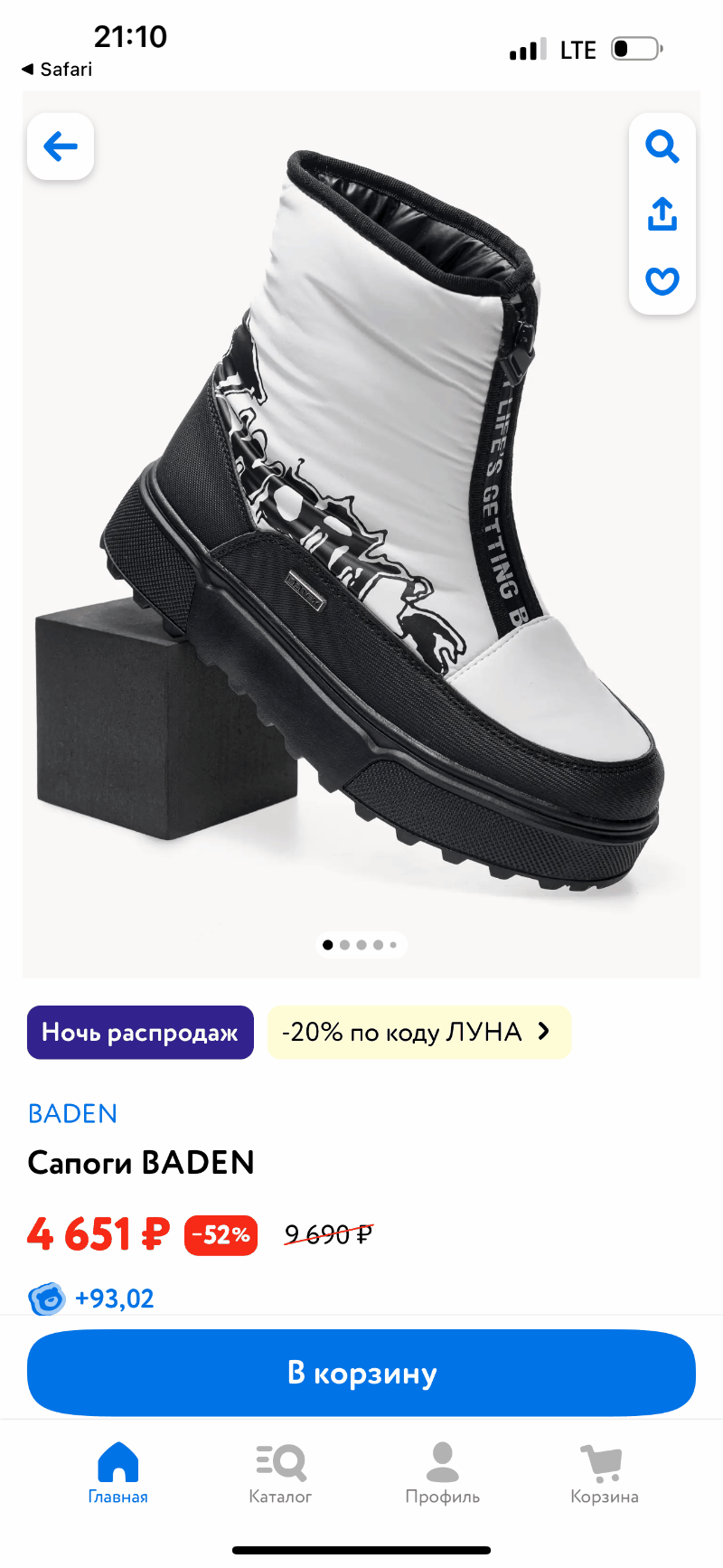723x1568 pixels.
Task: Go back using the arrow button
Action: pos(61,146)
